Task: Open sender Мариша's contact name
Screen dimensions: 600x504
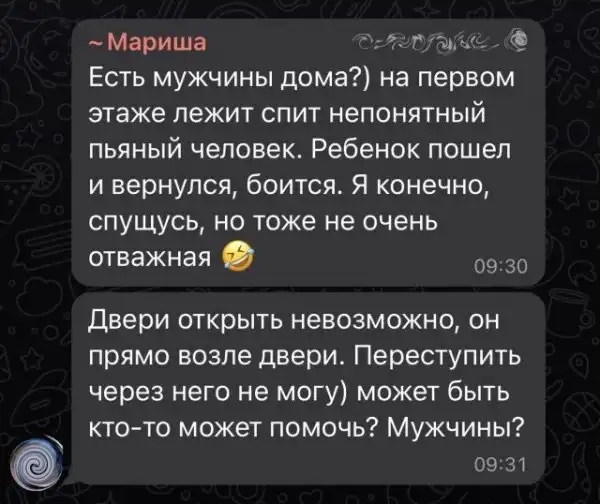Action: tap(147, 42)
